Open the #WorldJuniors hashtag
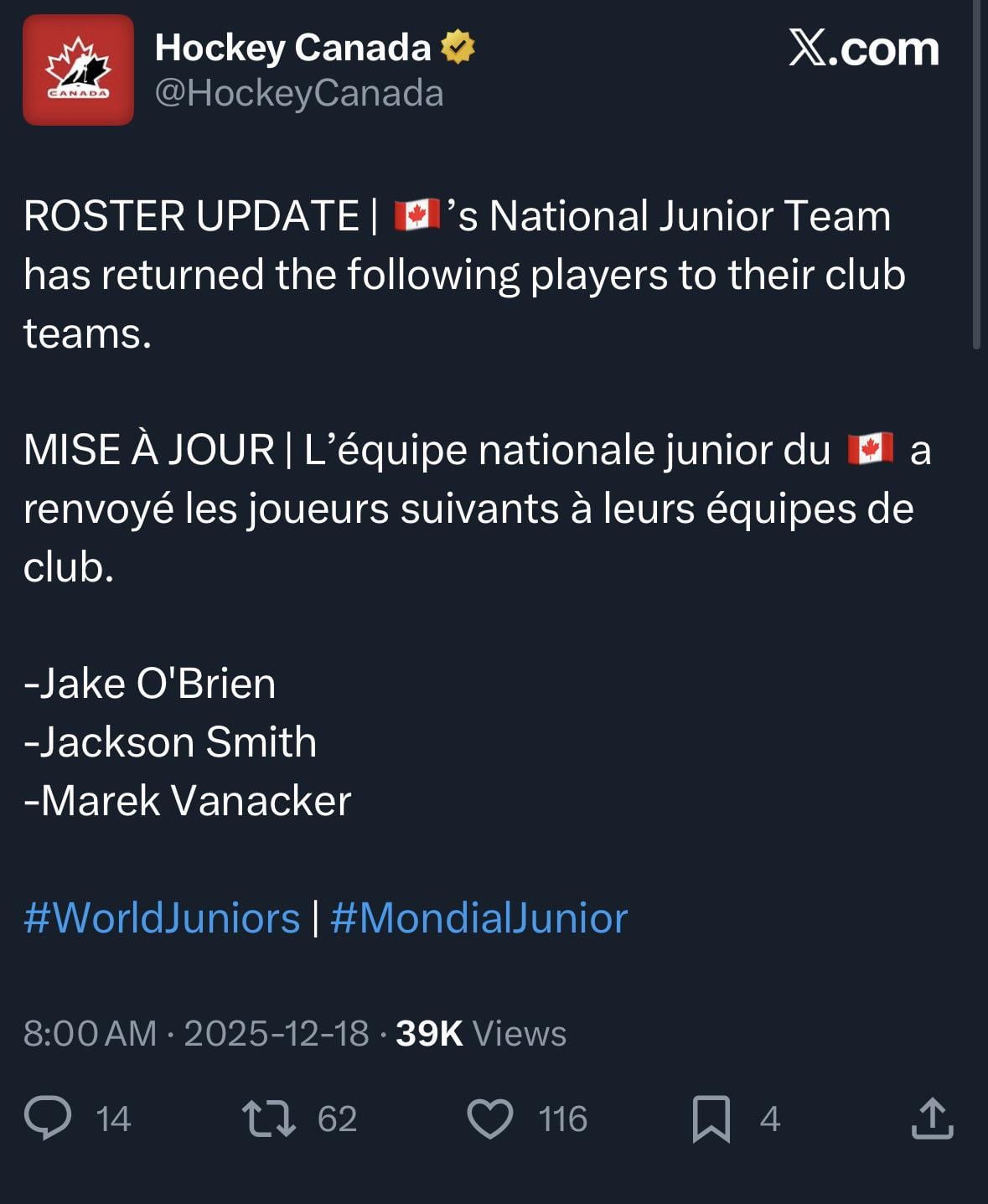 coord(162,918)
